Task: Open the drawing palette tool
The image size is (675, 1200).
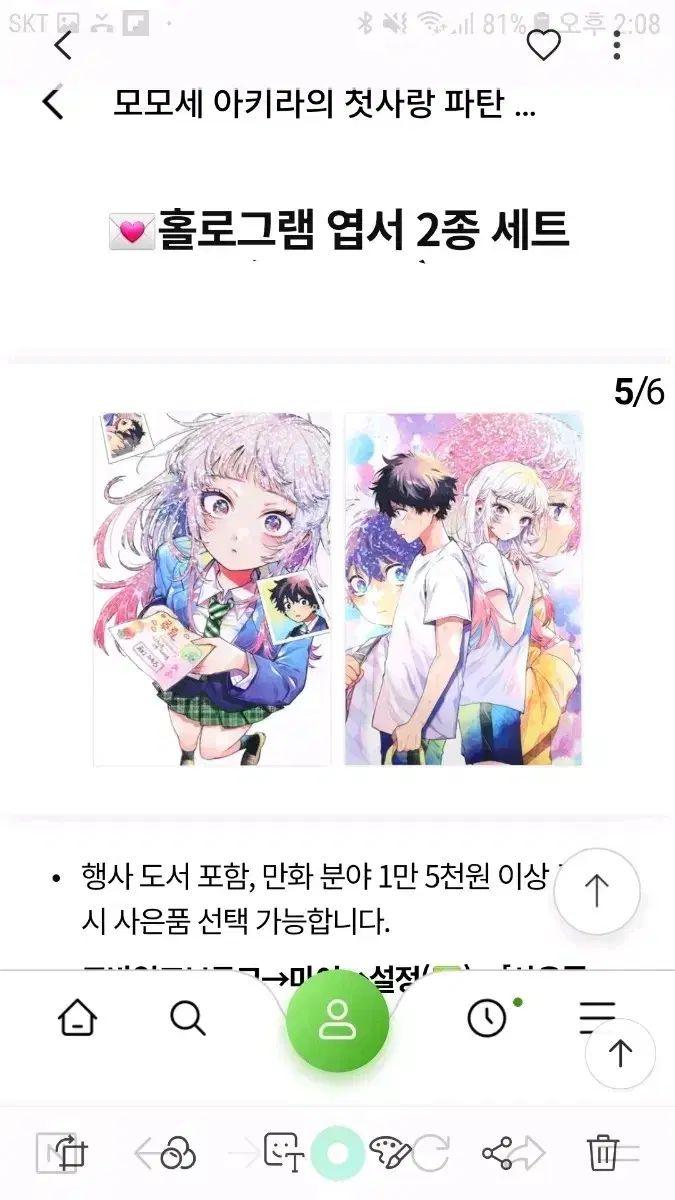Action: click(x=390, y=1154)
